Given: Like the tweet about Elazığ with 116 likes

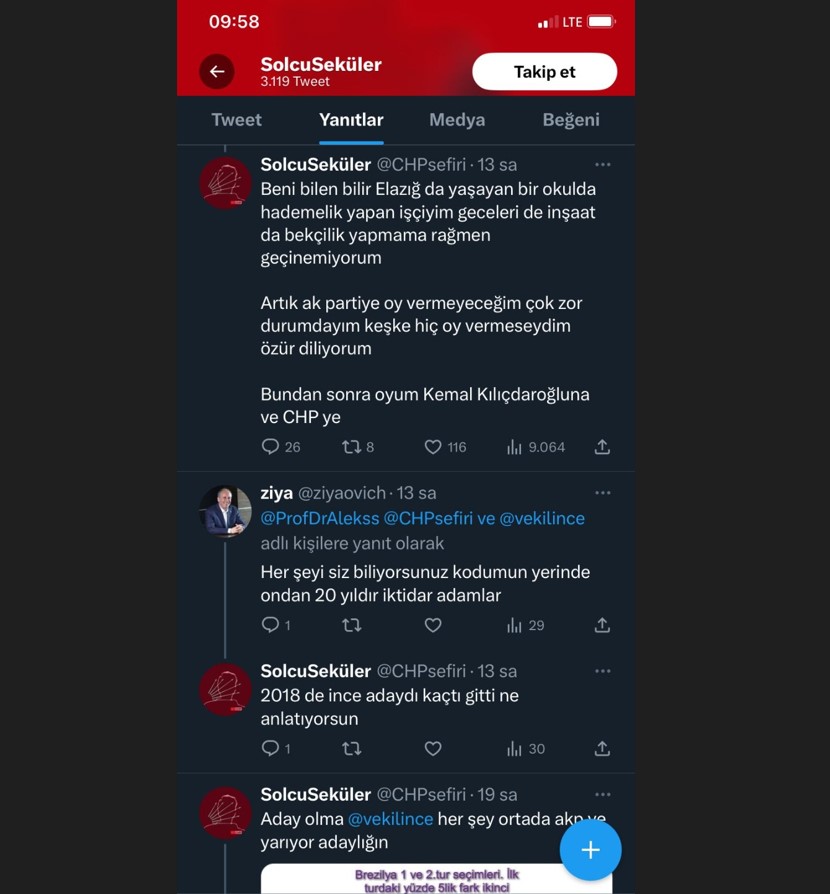Looking at the screenshot, I should (433, 447).
